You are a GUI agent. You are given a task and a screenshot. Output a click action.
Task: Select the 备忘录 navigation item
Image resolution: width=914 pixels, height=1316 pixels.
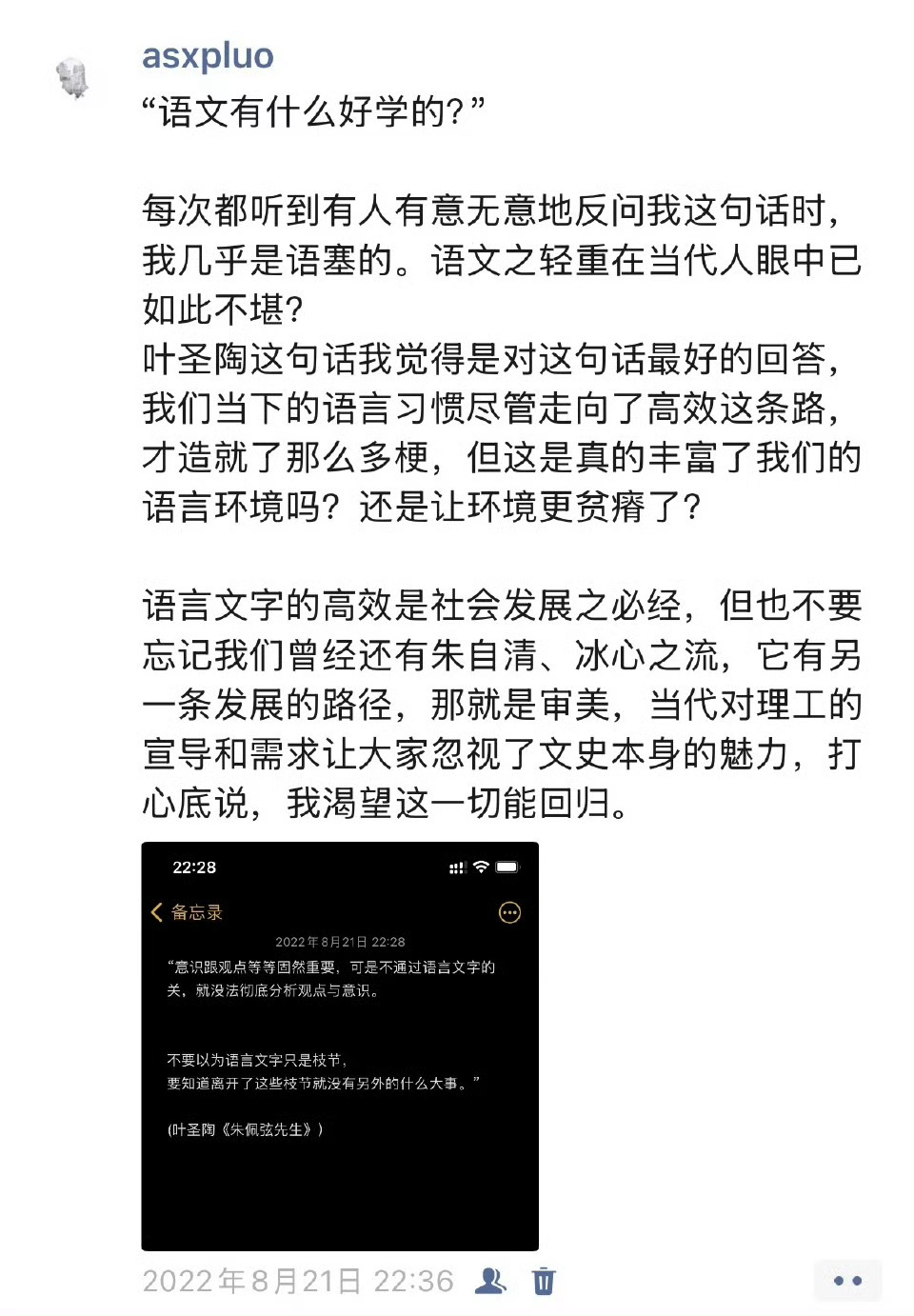195,911
